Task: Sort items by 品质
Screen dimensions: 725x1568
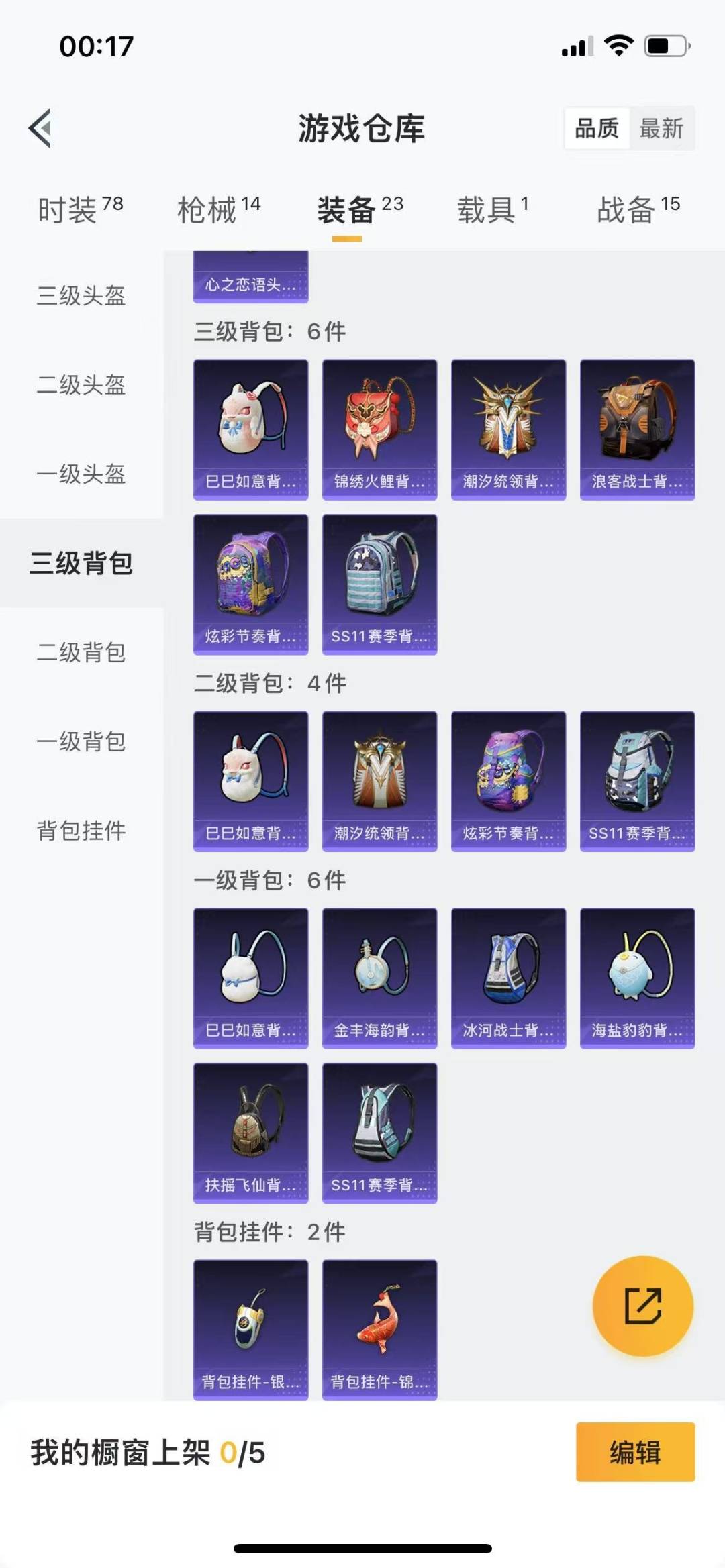Action: coord(597,128)
